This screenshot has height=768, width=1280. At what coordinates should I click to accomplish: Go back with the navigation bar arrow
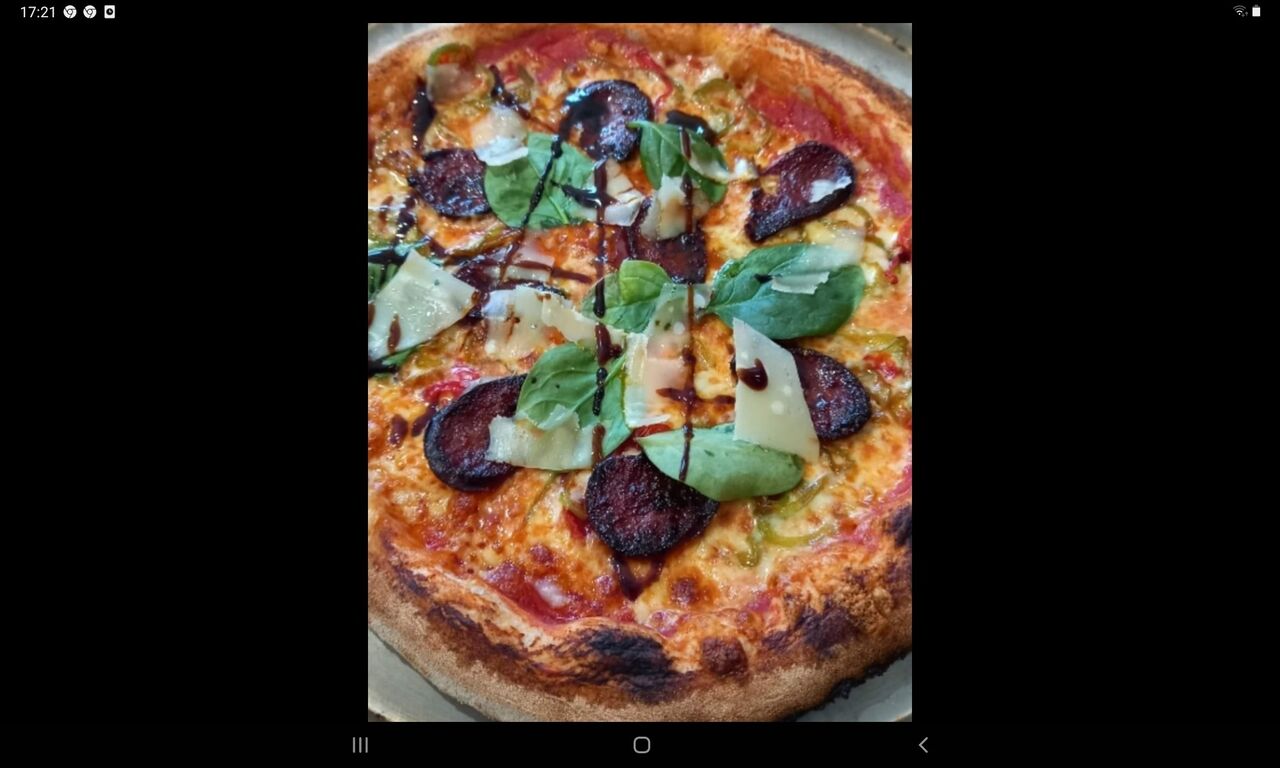923,745
